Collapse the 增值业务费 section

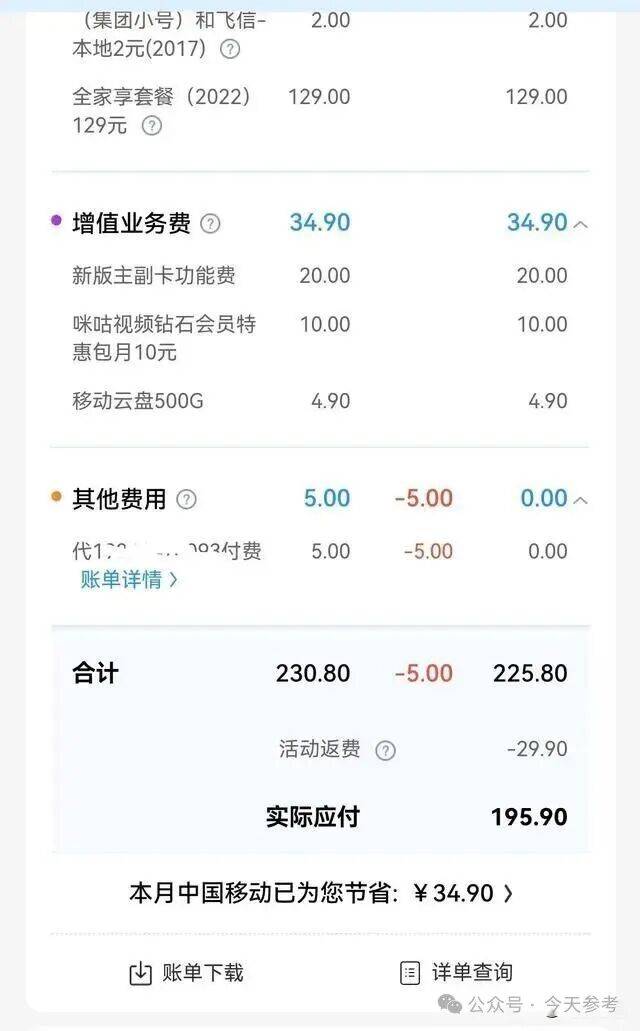[x=581, y=224]
